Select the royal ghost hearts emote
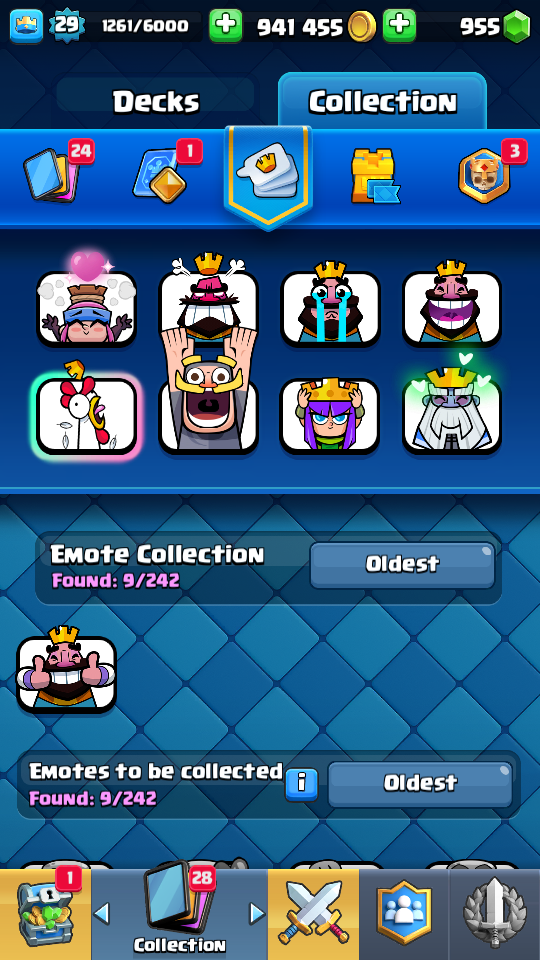The height and width of the screenshot is (960, 540). coord(452,410)
